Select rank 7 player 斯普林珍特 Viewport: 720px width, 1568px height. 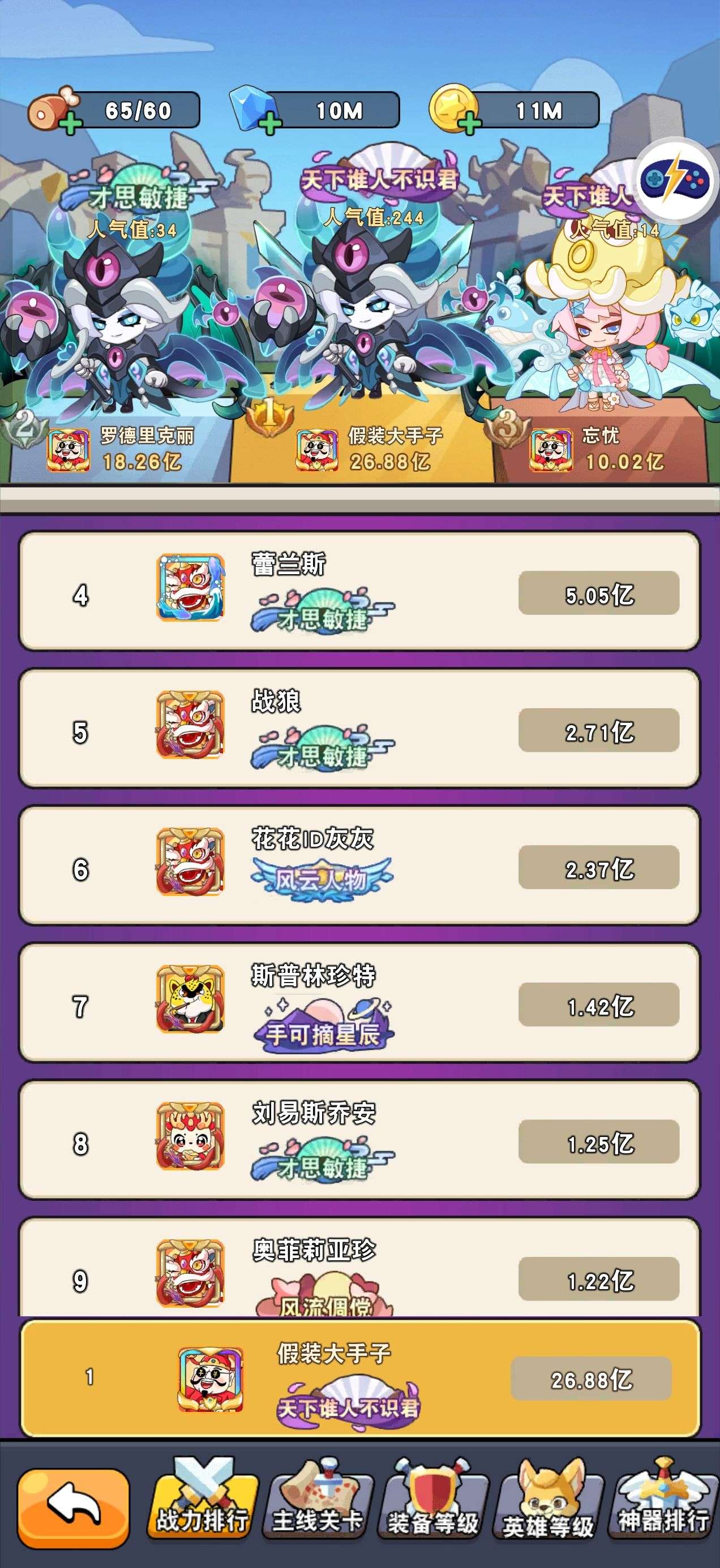[x=359, y=1002]
